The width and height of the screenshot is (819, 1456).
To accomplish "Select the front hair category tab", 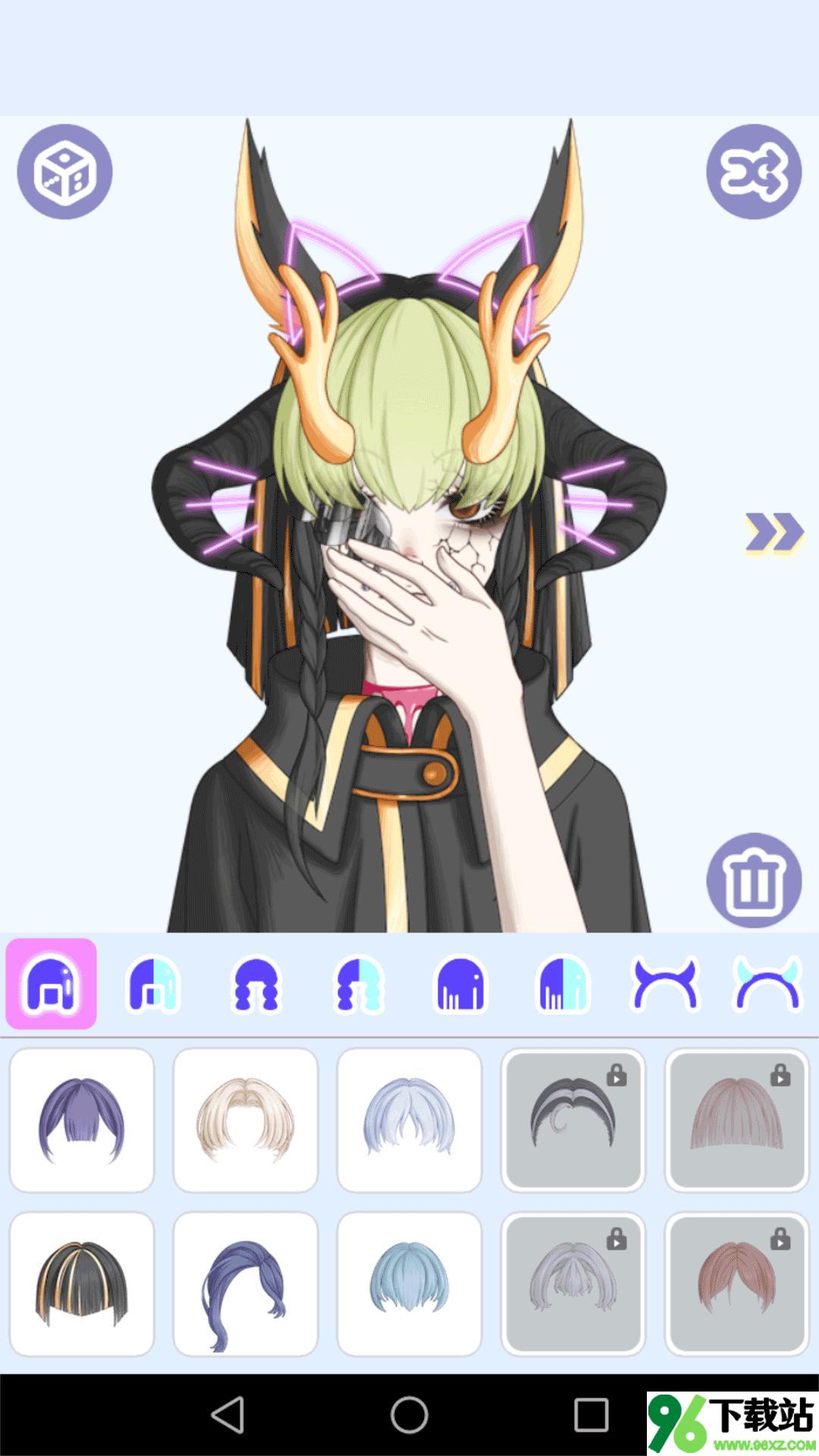I will click(52, 984).
